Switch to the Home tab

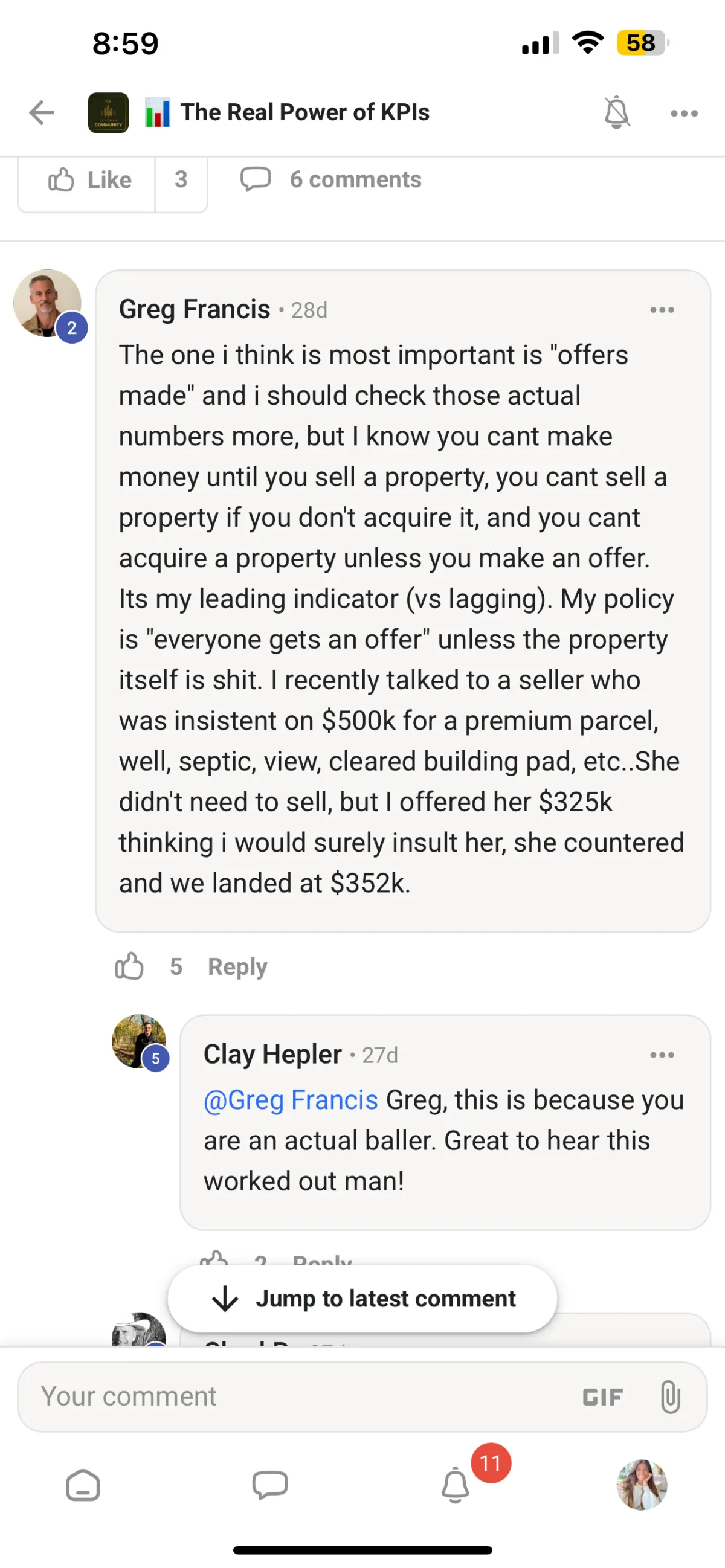click(83, 1486)
